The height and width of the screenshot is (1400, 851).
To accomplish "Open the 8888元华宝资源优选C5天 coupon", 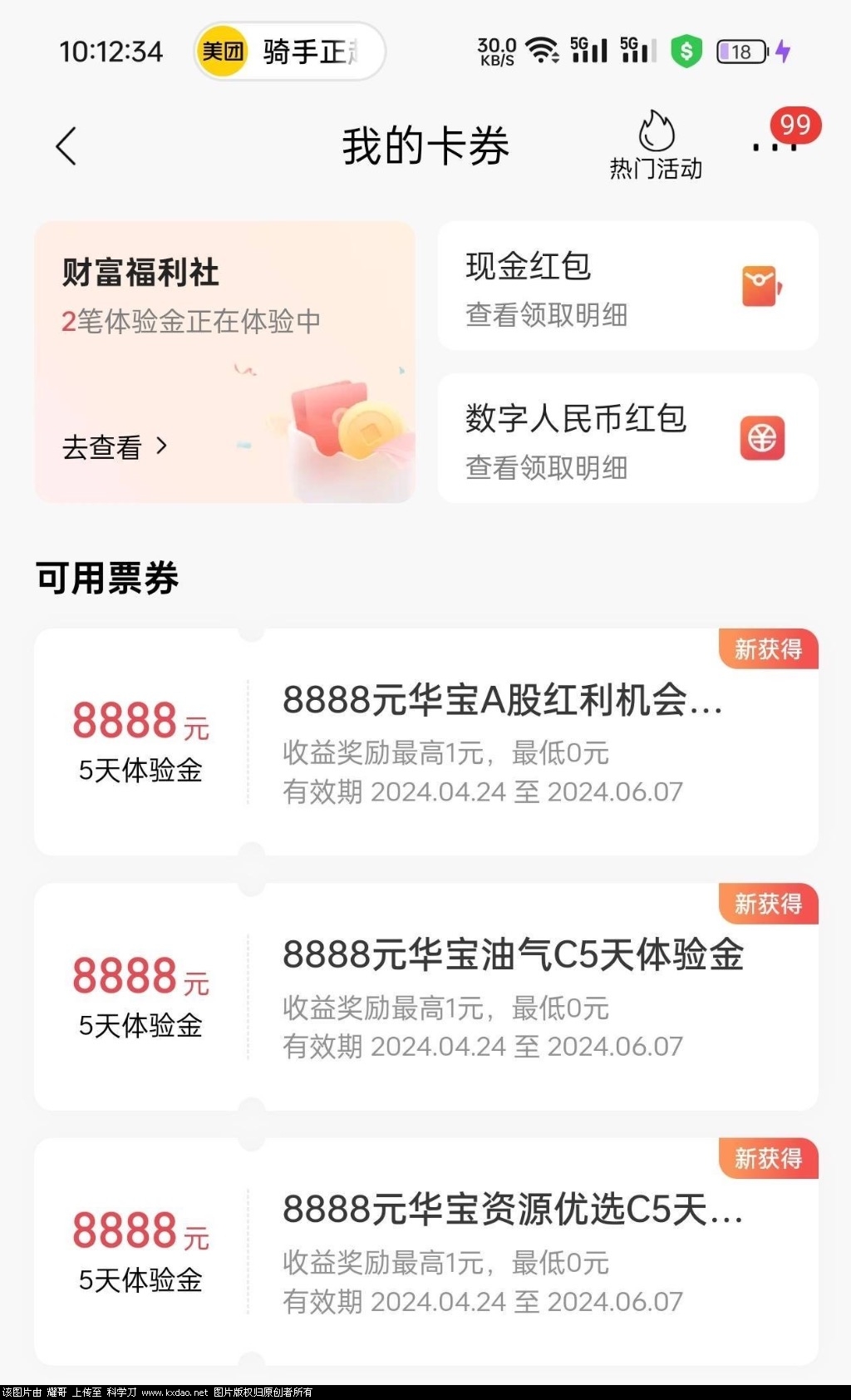I will pos(425,1251).
